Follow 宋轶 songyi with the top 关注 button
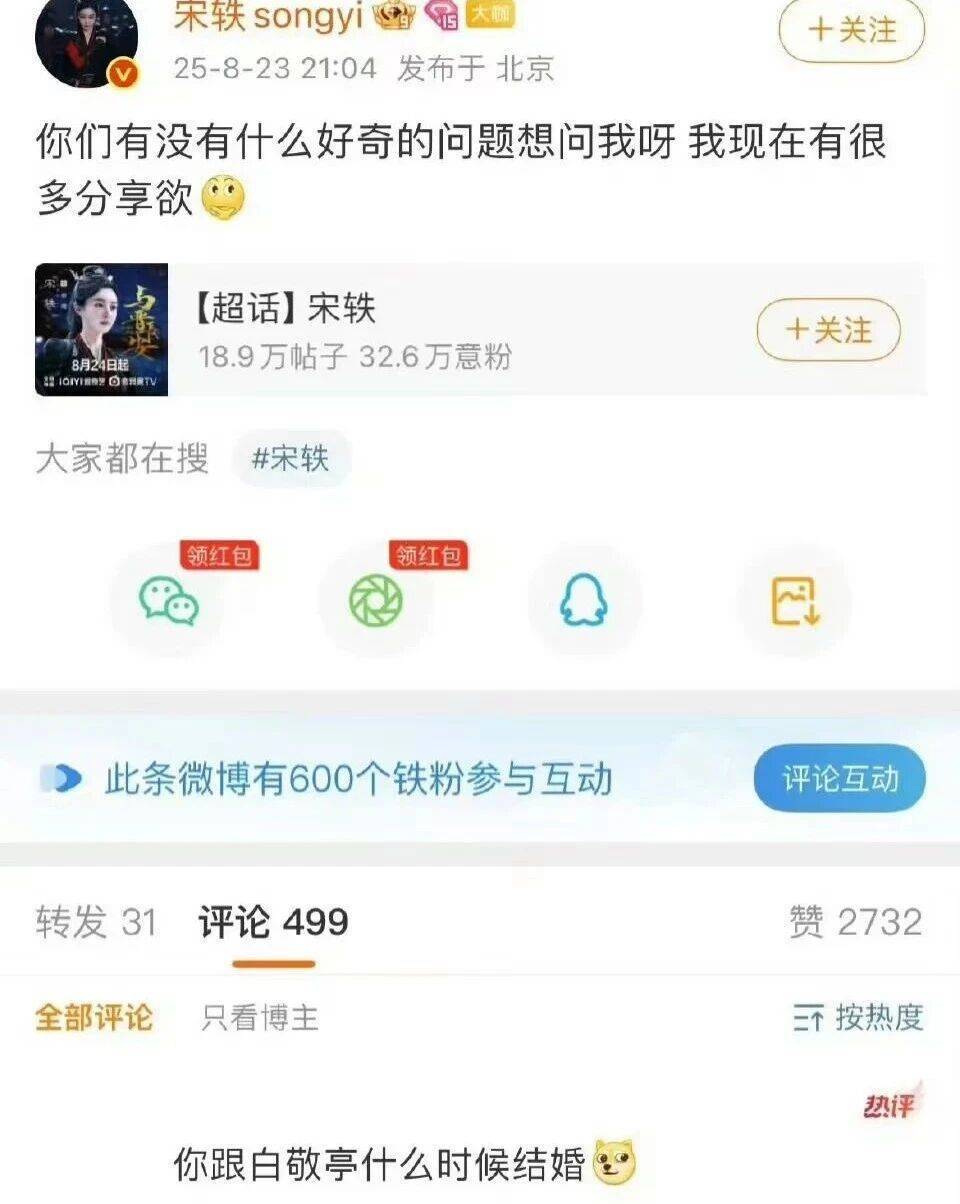 point(851,31)
